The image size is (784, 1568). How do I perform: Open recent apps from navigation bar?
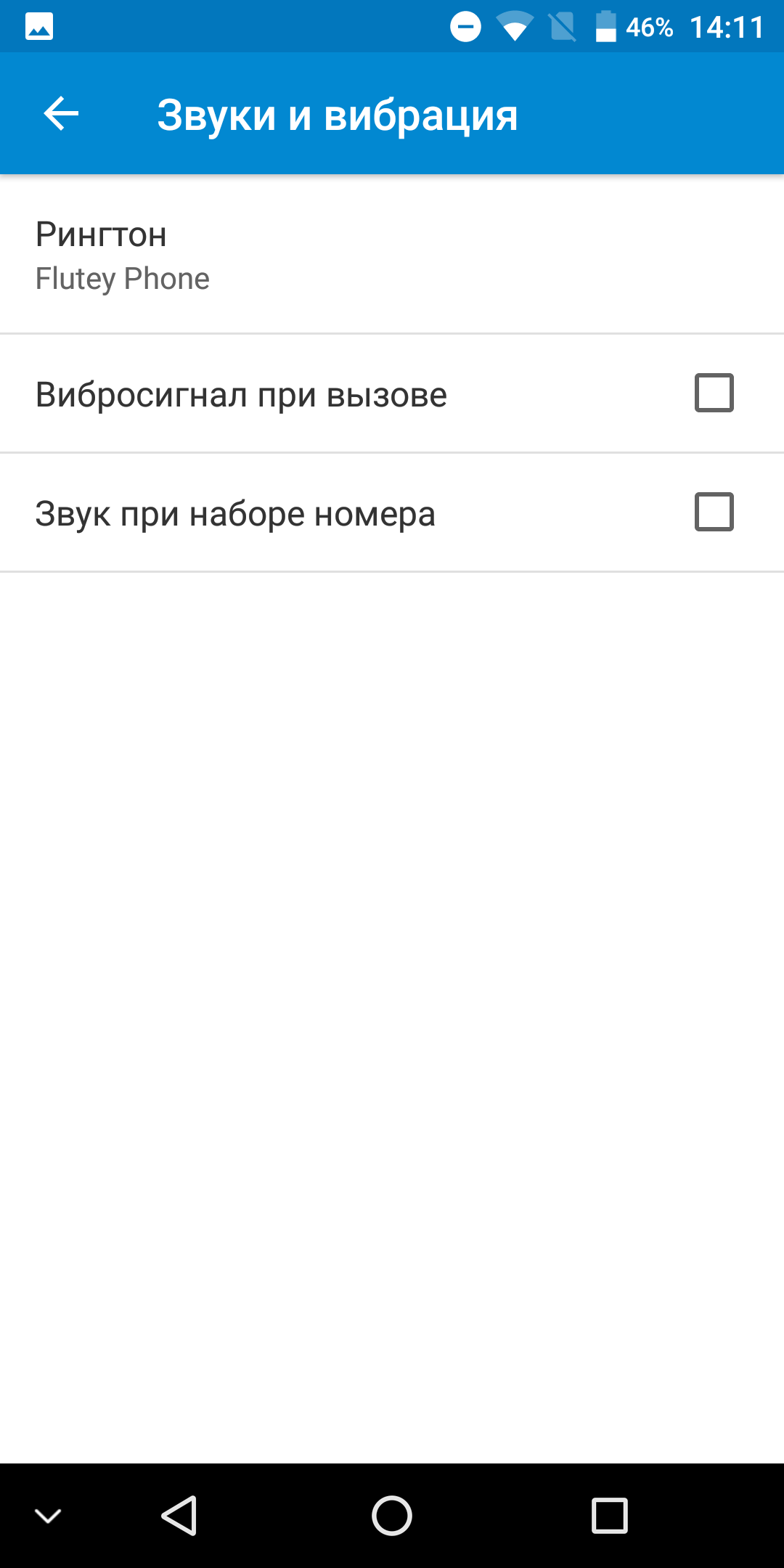point(610,1516)
